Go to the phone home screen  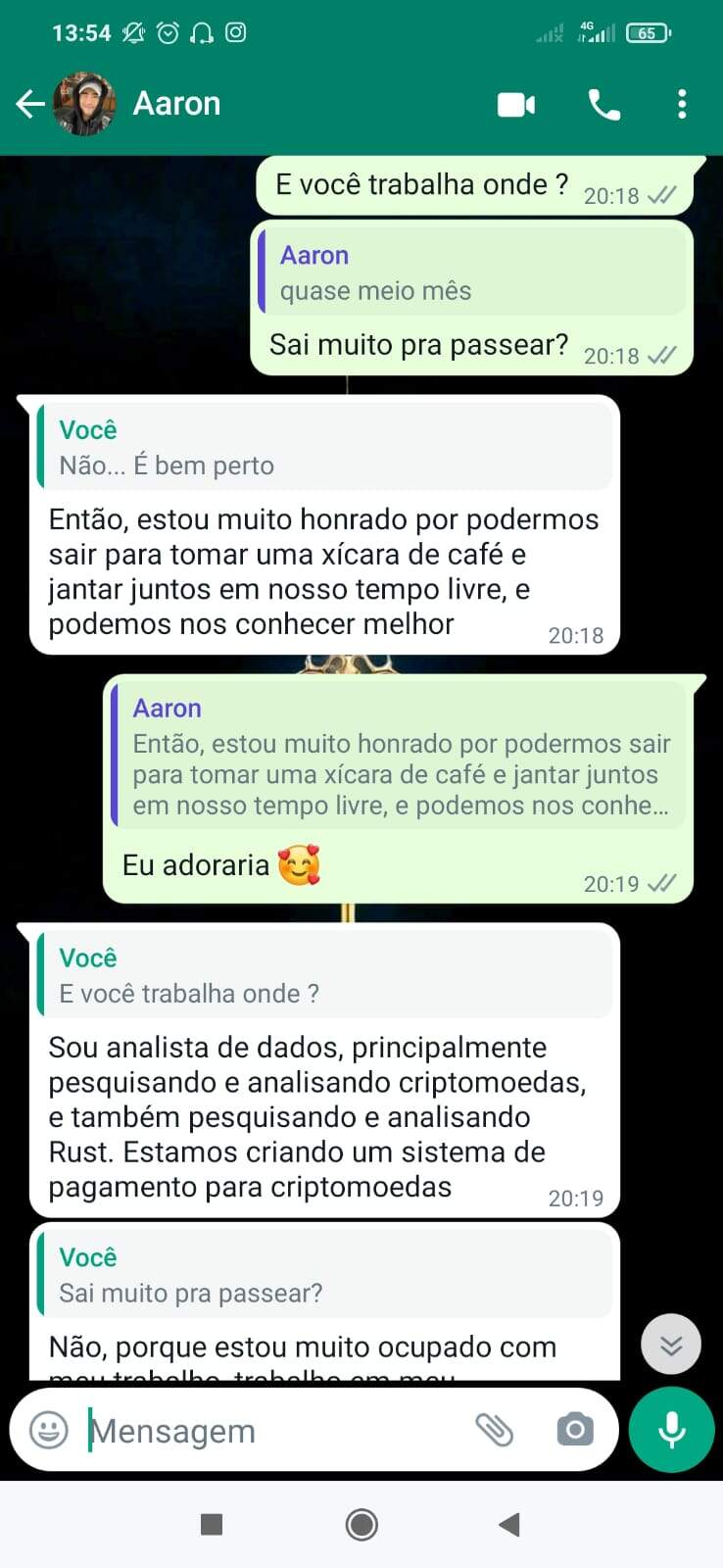tap(361, 1524)
